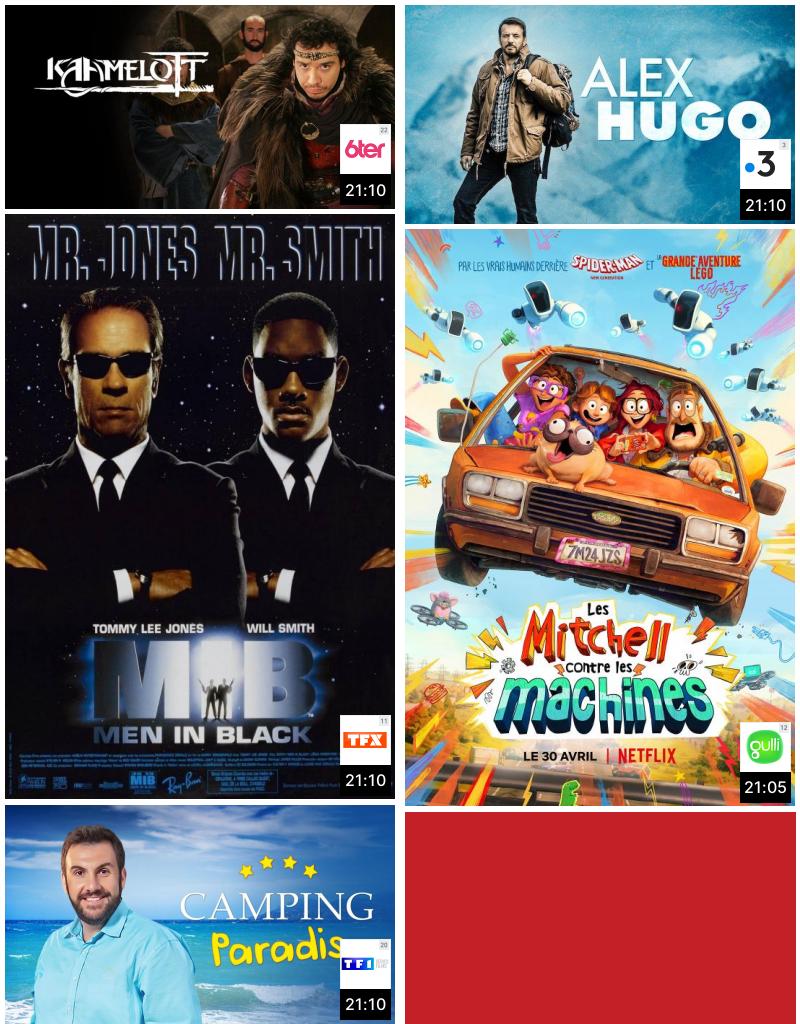Open the Kaamelott program on 6ter
This screenshot has width=800, height=1024.
[x=200, y=107]
